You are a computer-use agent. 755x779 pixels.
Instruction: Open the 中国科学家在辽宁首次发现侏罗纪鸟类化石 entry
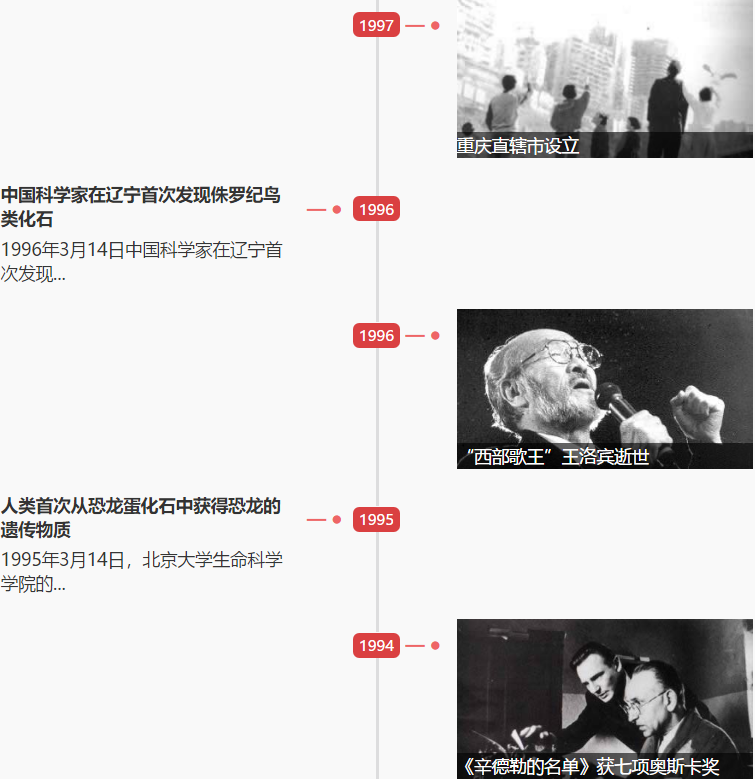pyautogui.click(x=141, y=207)
